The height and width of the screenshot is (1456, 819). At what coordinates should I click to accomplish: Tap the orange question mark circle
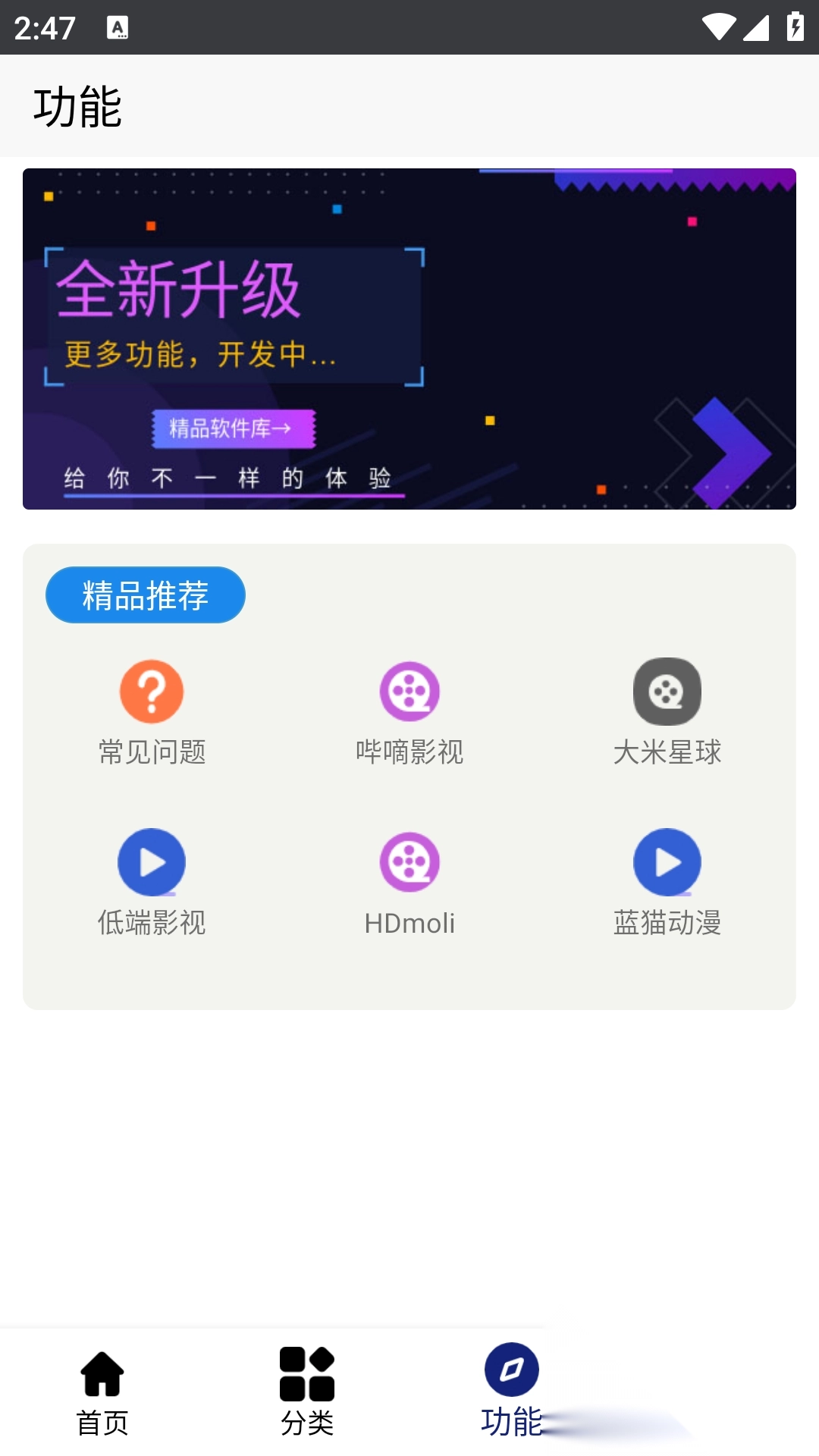pos(152,691)
